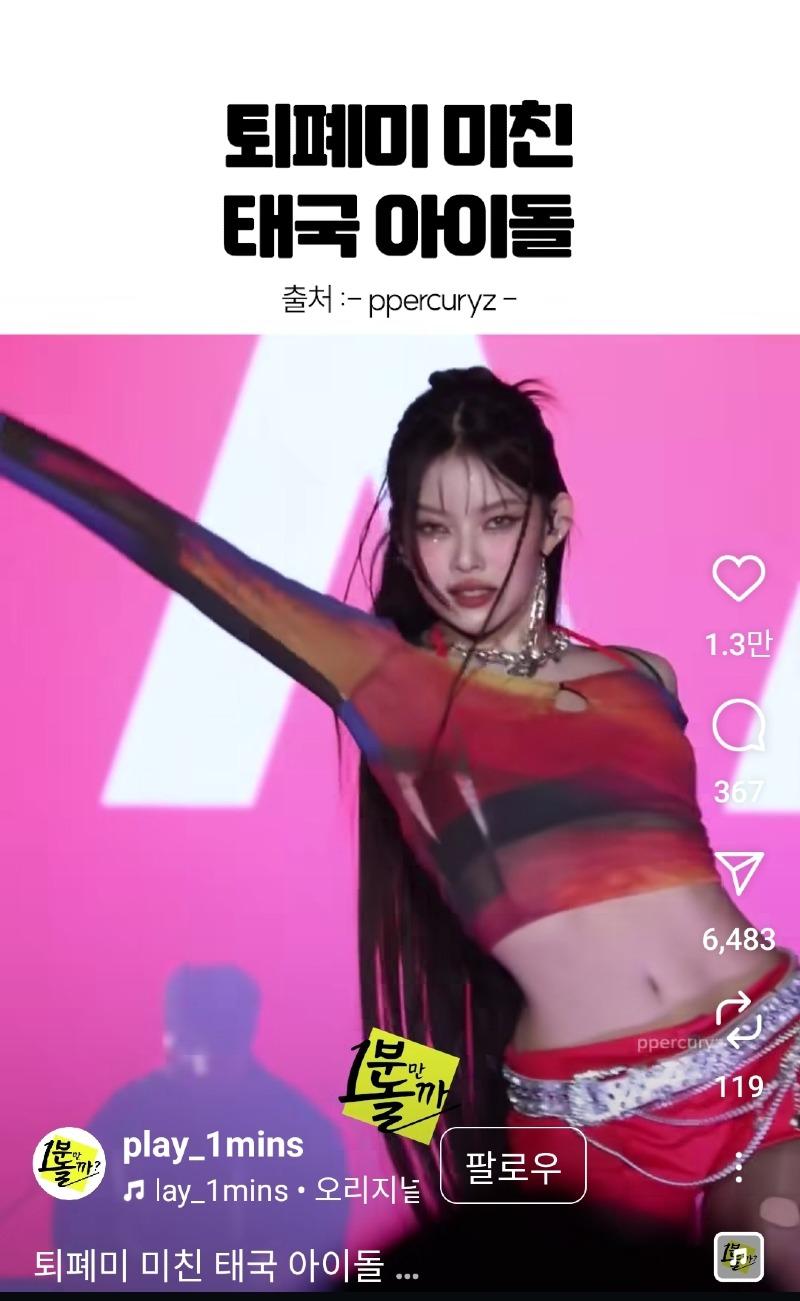Screen dimensions: 800x1301
Task: Share the reel via paper plane icon
Action: (738, 873)
